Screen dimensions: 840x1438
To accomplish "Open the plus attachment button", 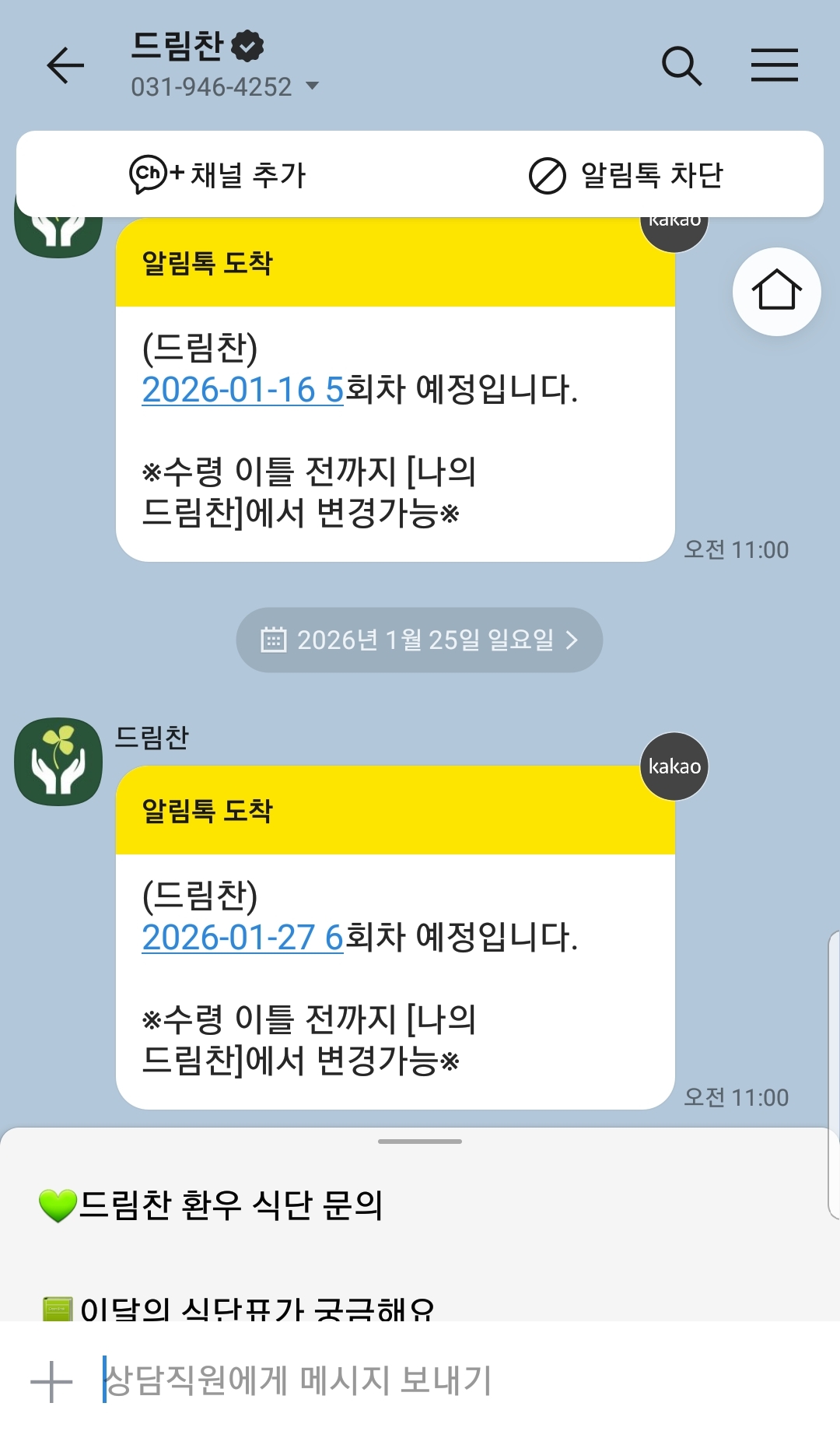I will pos(51,1381).
